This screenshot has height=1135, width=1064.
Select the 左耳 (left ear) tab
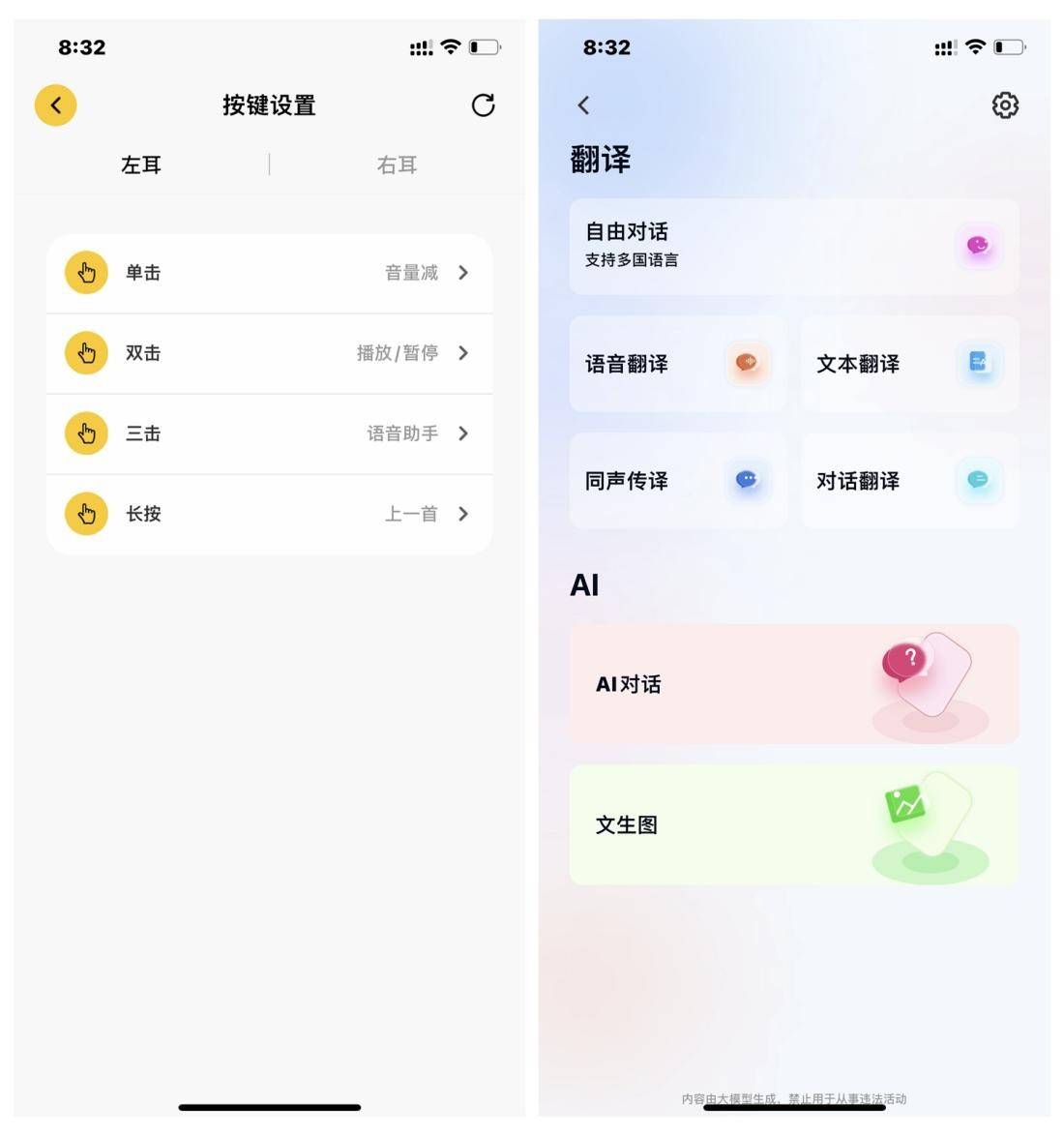pos(141,164)
